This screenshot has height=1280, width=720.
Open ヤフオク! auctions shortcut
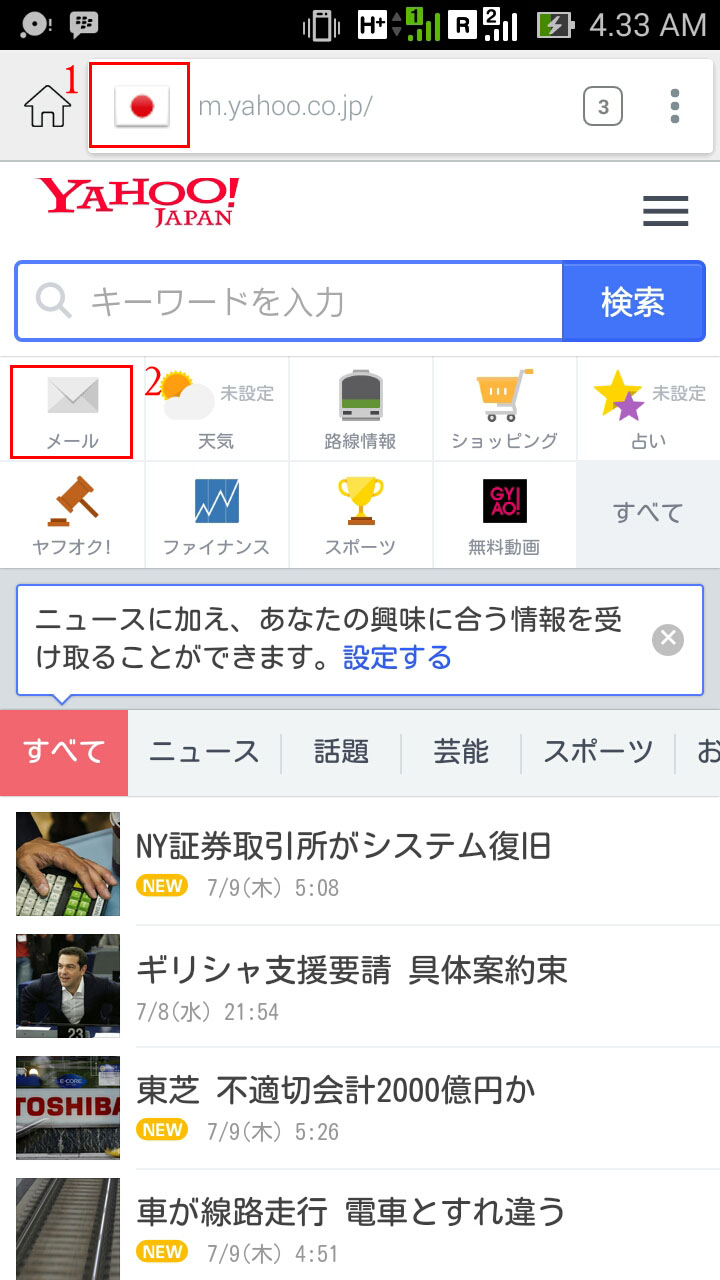pos(72,516)
